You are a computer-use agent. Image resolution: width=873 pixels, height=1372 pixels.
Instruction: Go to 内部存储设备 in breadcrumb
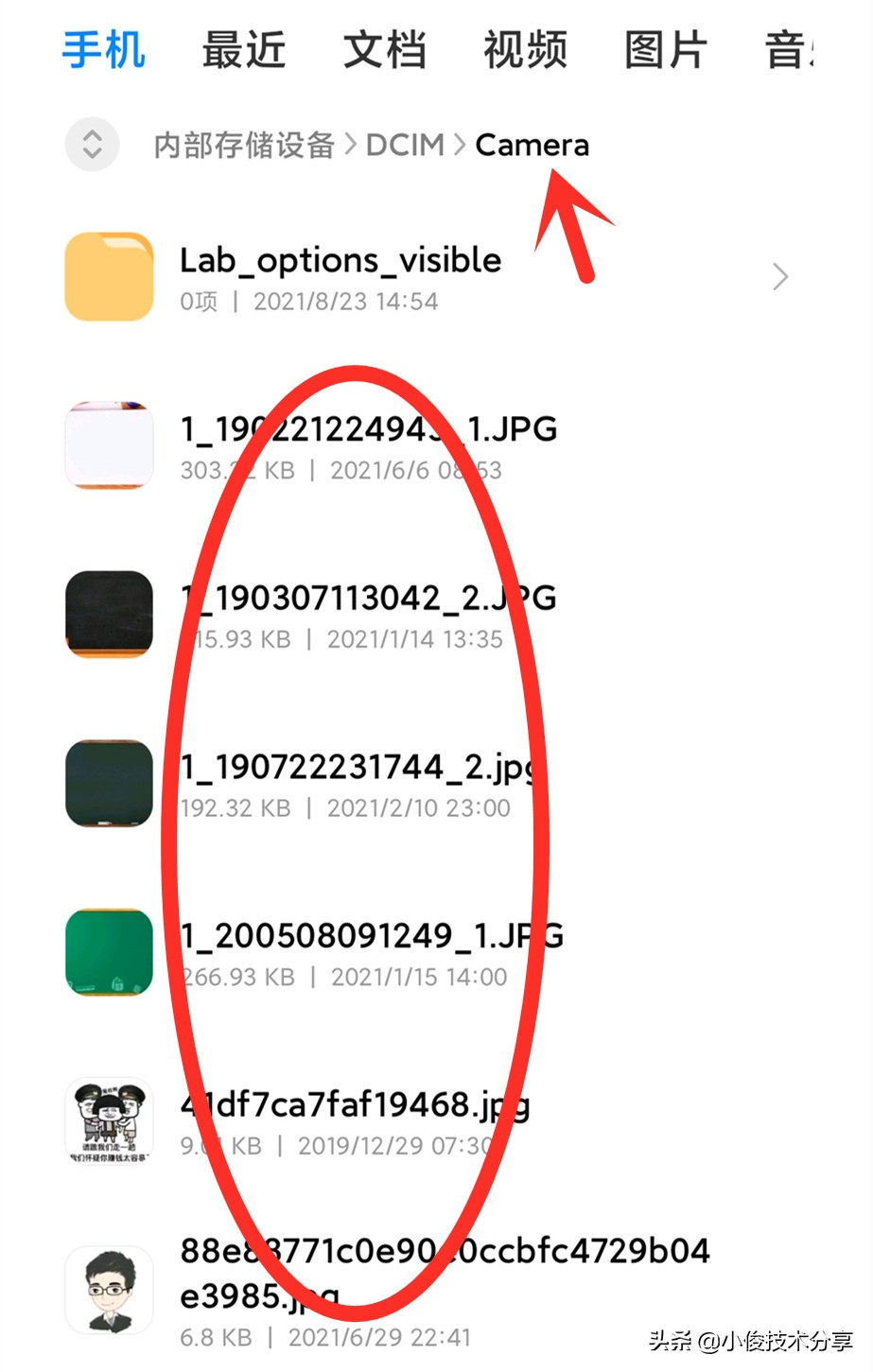click(244, 145)
